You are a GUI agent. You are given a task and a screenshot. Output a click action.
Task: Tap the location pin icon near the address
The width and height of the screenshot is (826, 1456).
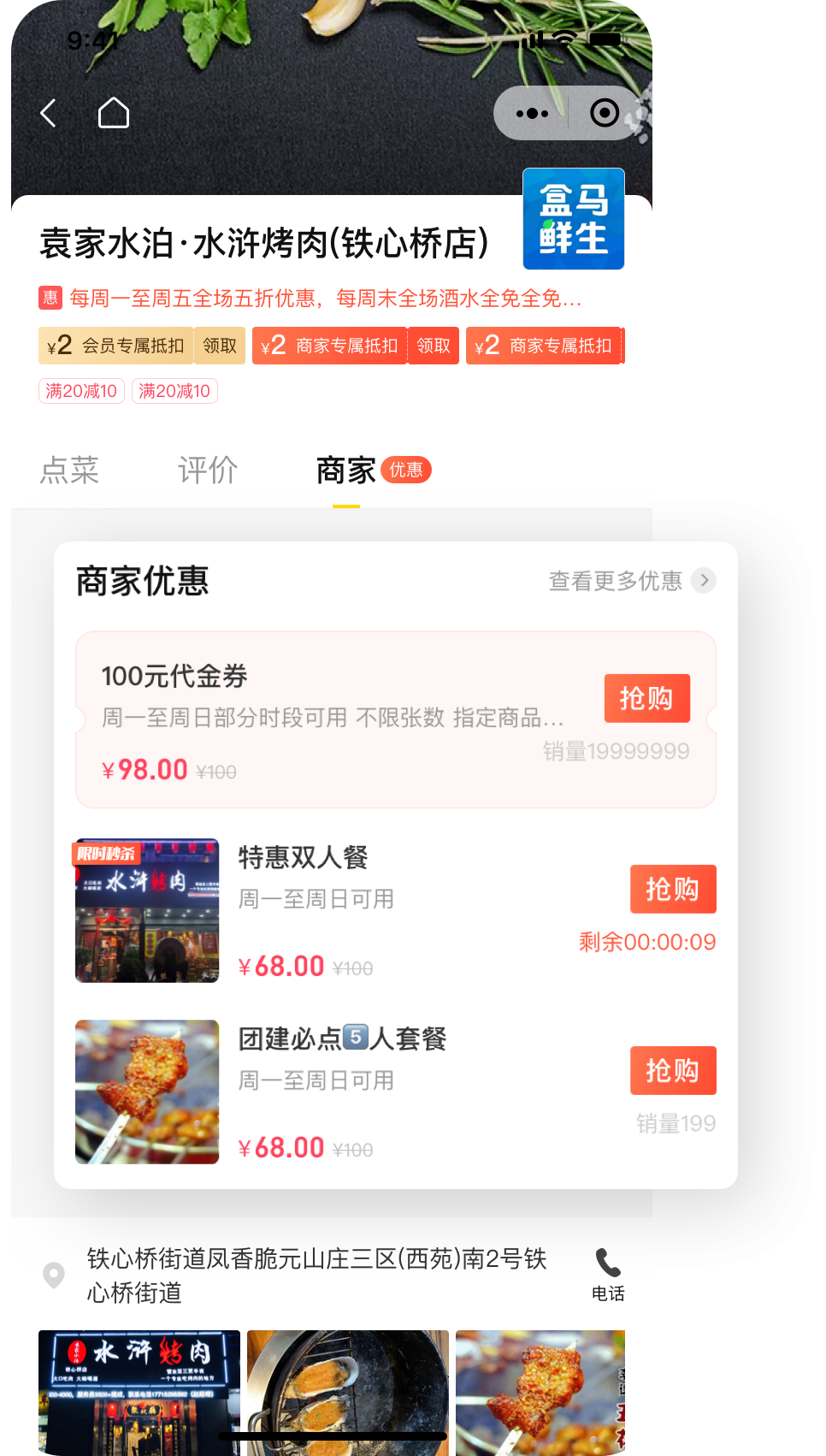52,1275
